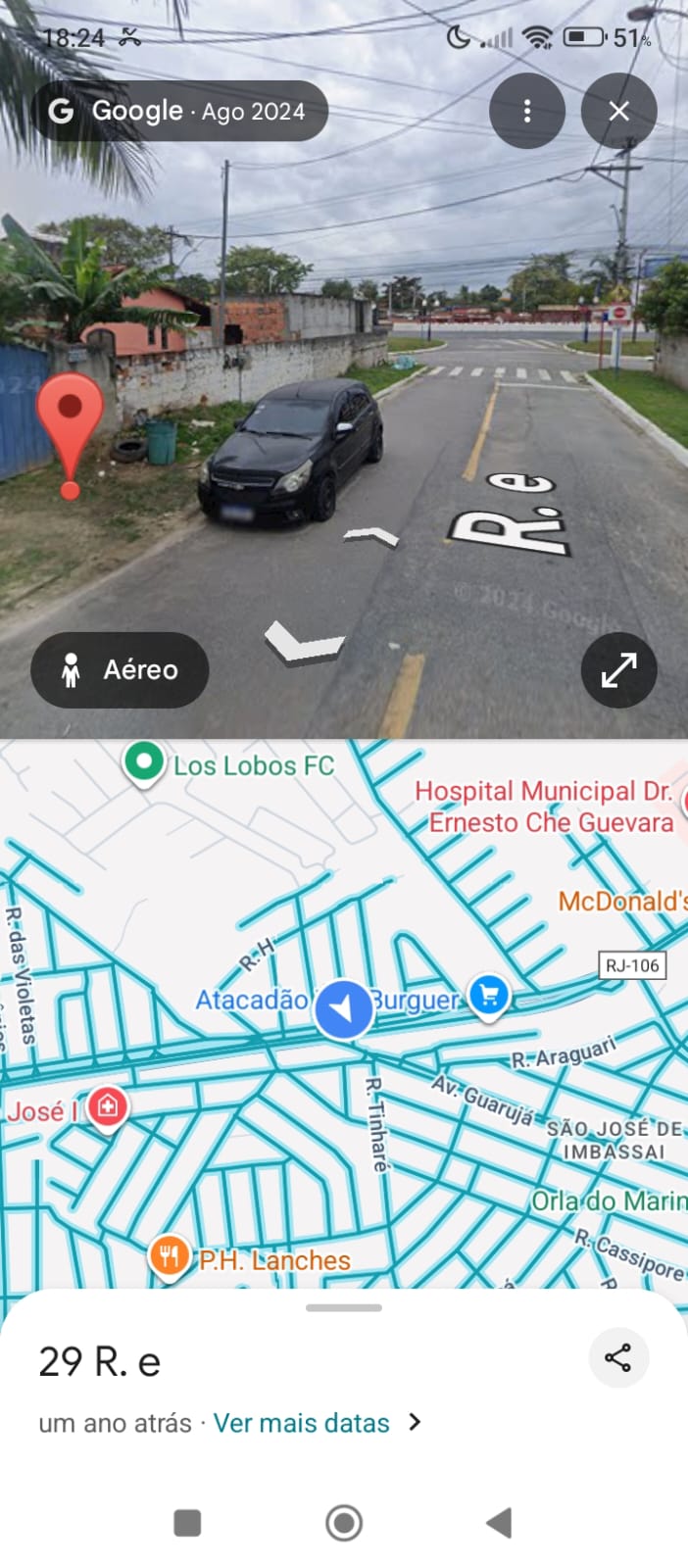
Task: Close the Street View panel
Action: pos(618,111)
